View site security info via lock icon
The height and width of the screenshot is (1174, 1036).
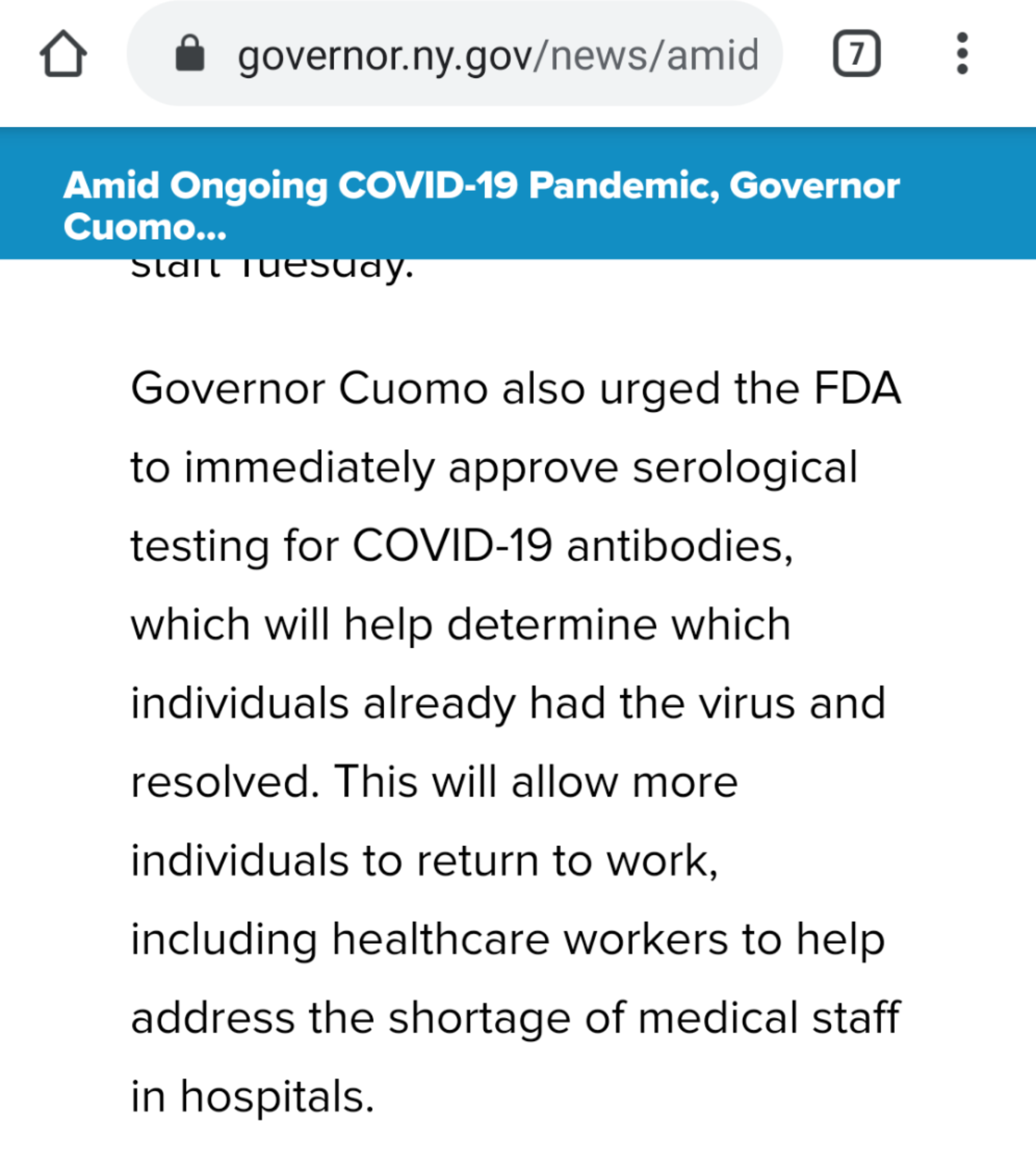(x=190, y=54)
